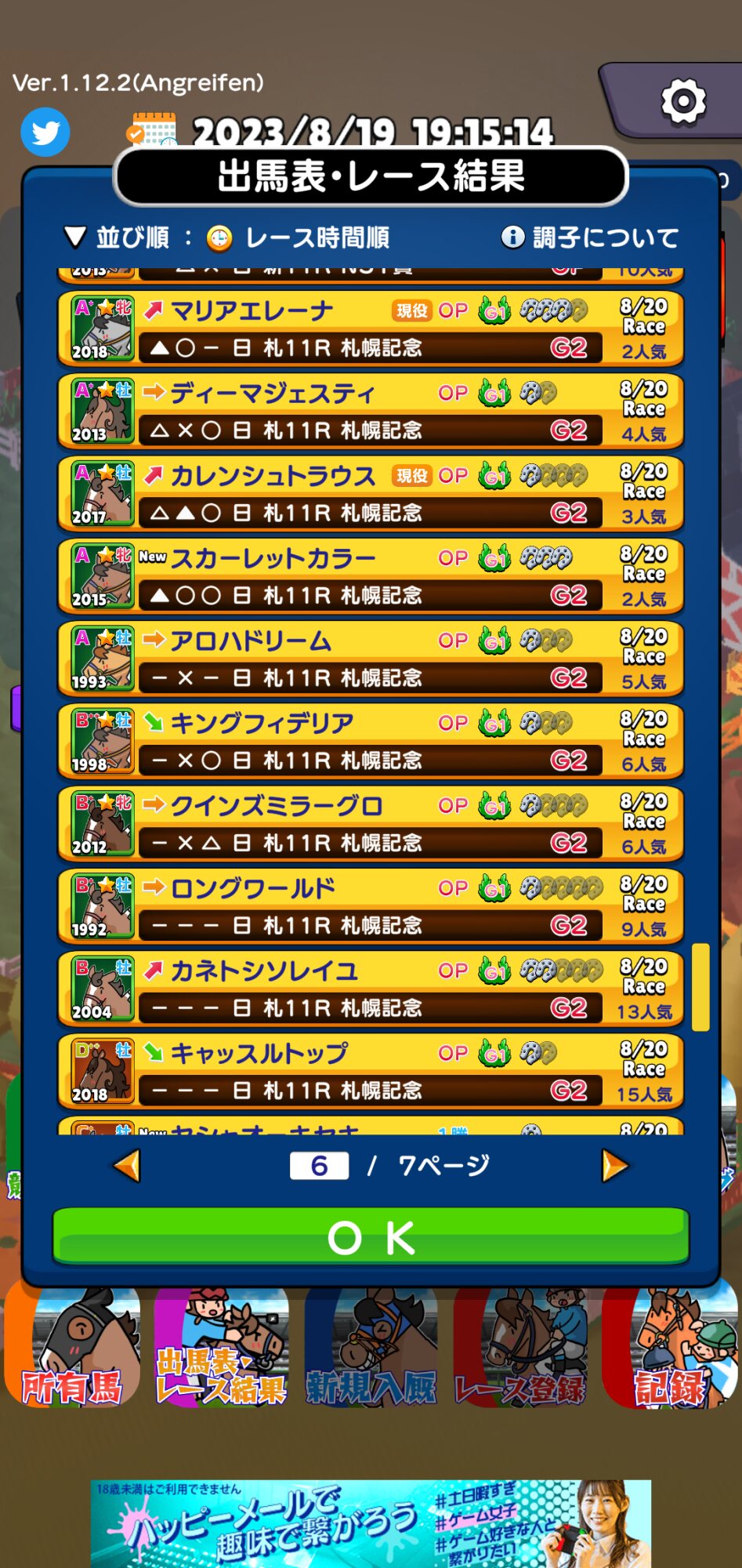742x1568 pixels.
Task: Open マリアエレーナ race entry
Action: pos(370,329)
